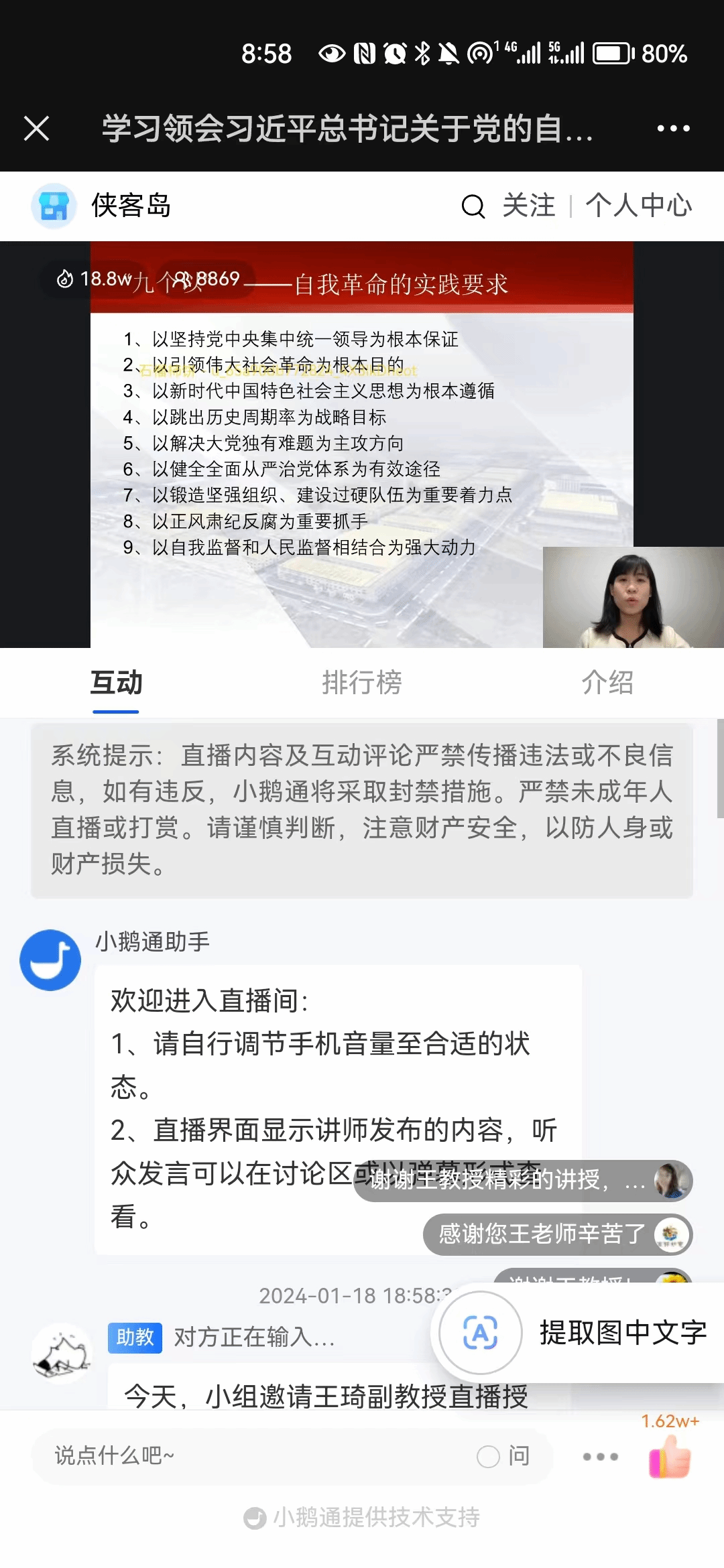Open more options beside comment box
This screenshot has width=724, height=1568.
click(x=600, y=1456)
